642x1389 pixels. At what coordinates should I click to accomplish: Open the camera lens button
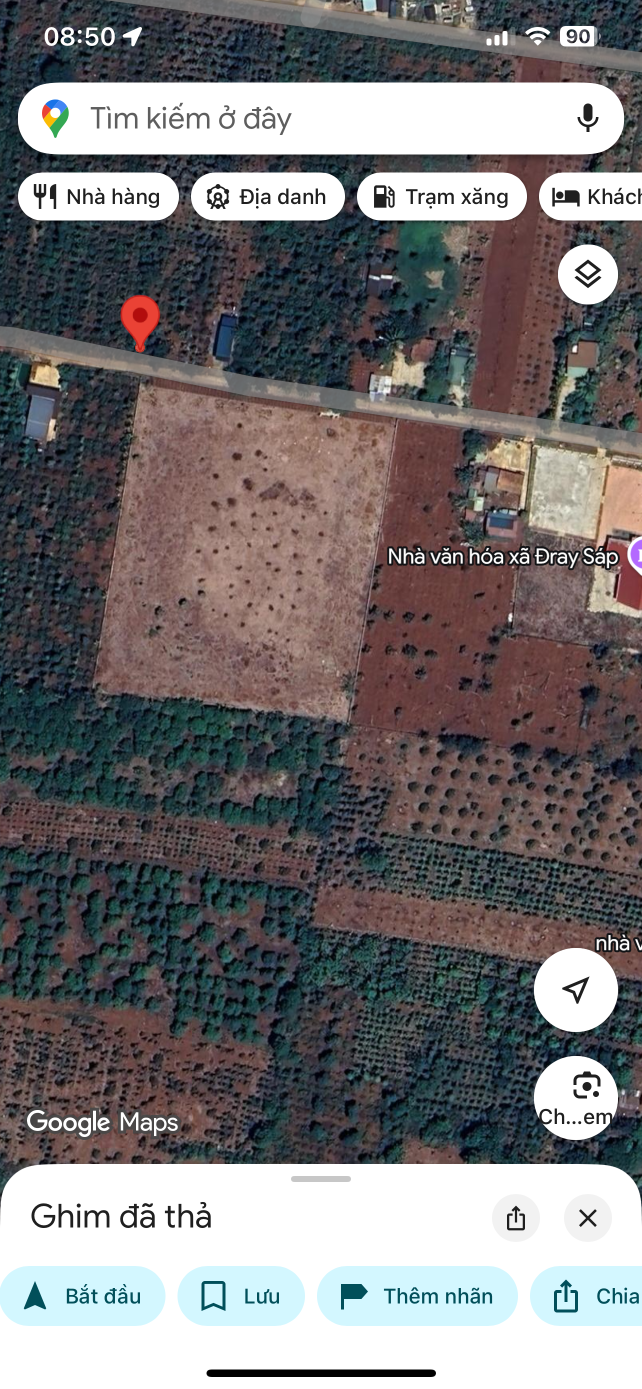576,1097
